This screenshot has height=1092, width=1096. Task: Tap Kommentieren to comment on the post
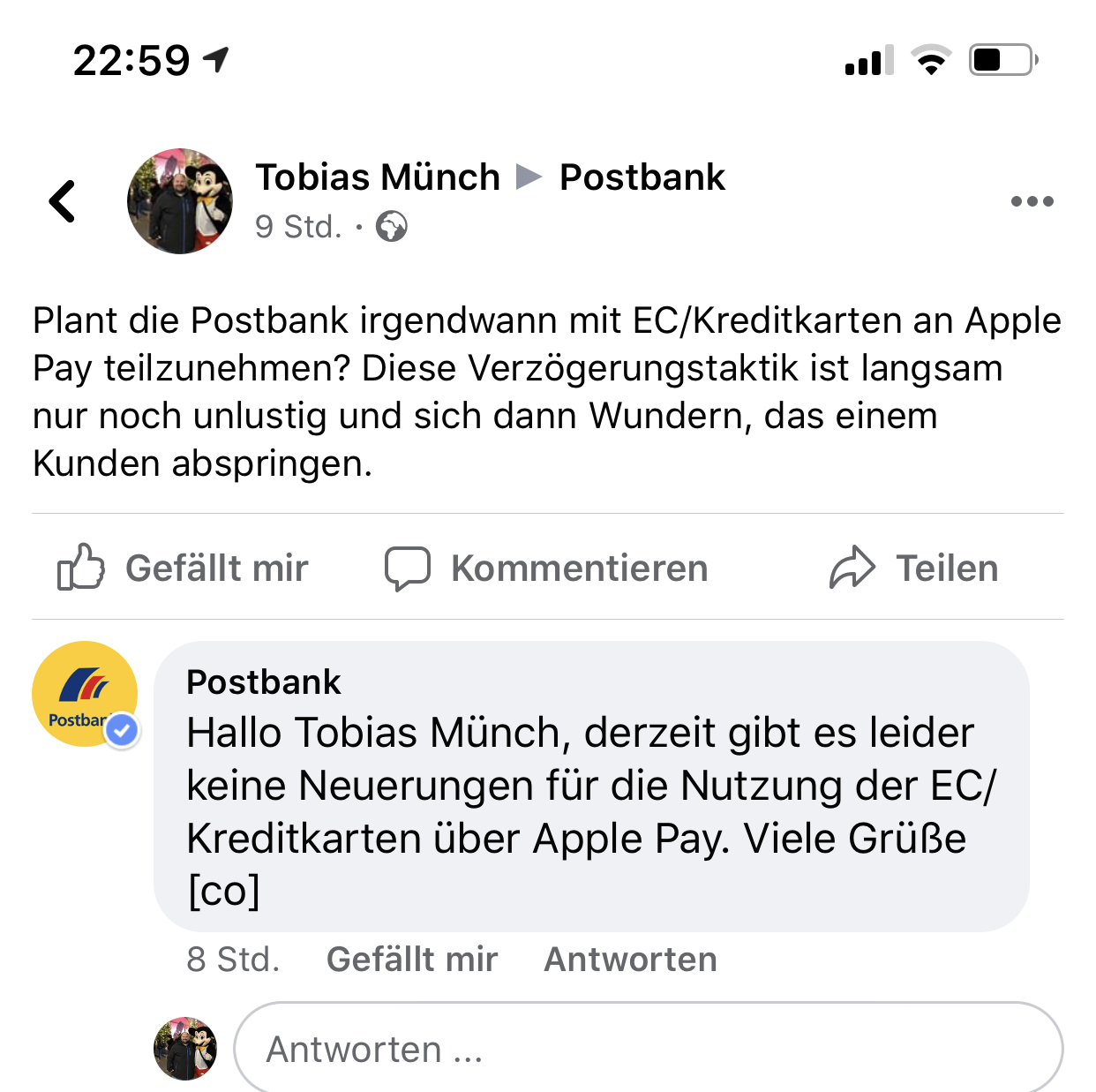[x=547, y=568]
